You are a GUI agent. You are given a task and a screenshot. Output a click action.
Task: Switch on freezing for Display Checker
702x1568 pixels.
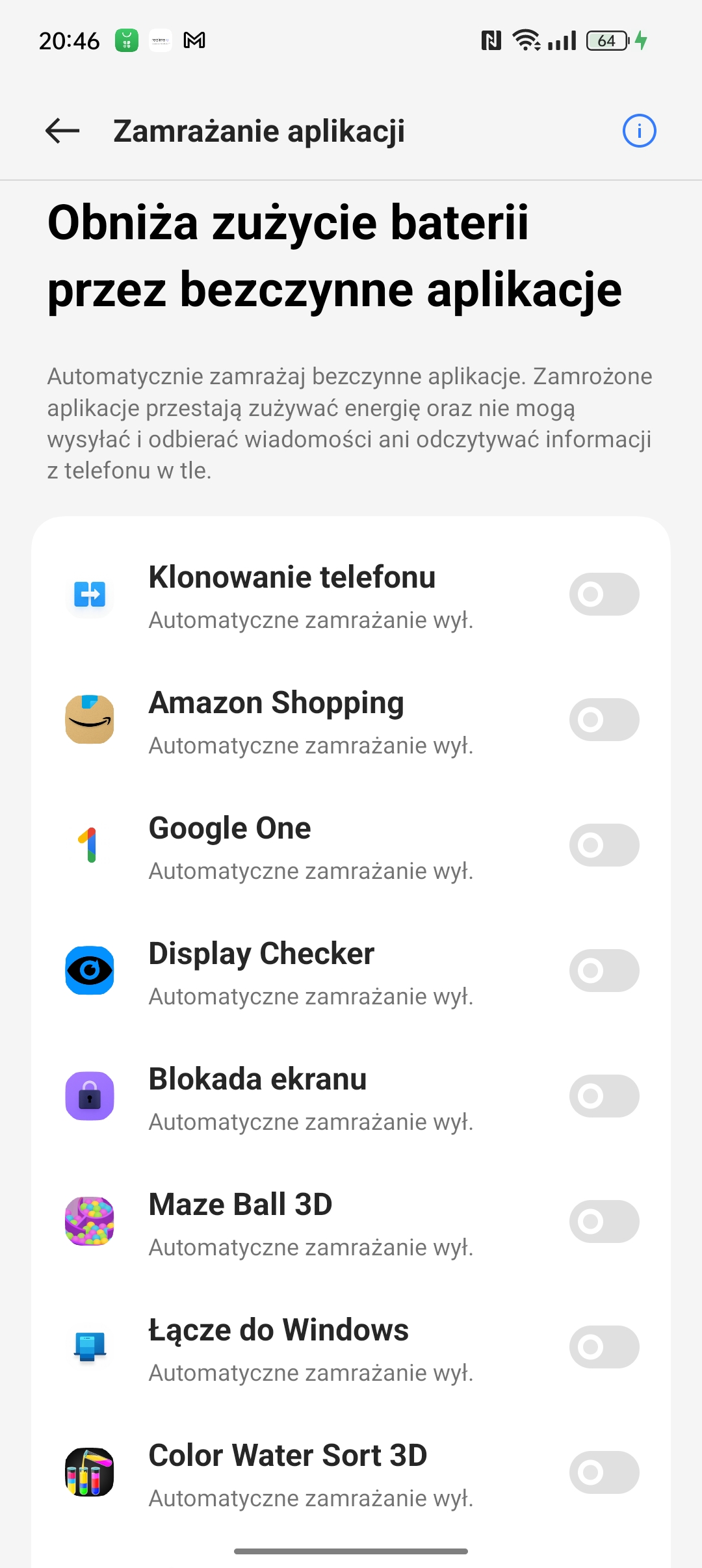[604, 971]
